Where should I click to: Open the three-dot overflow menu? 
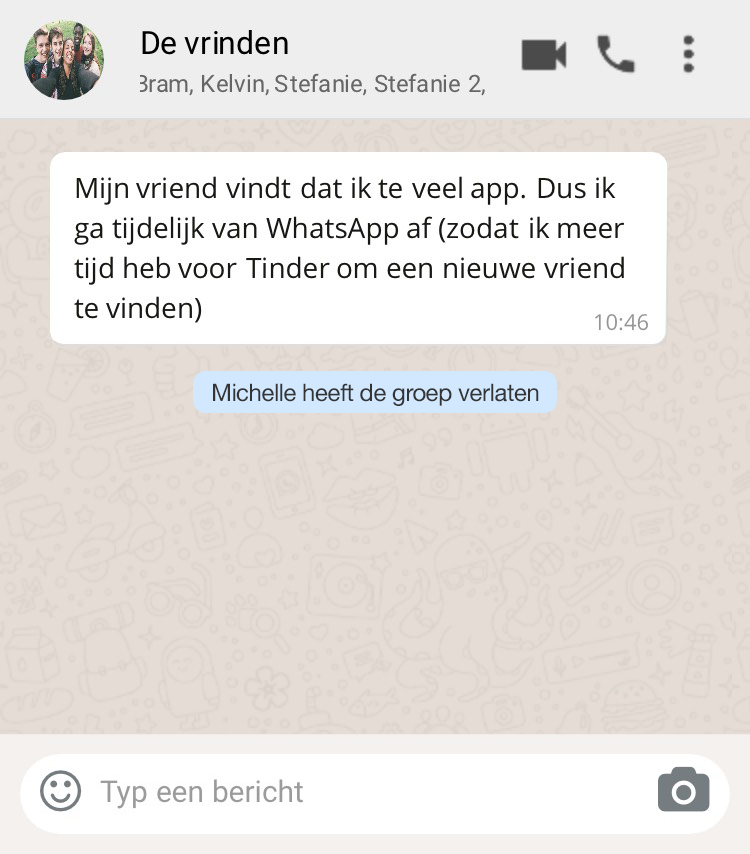point(688,55)
